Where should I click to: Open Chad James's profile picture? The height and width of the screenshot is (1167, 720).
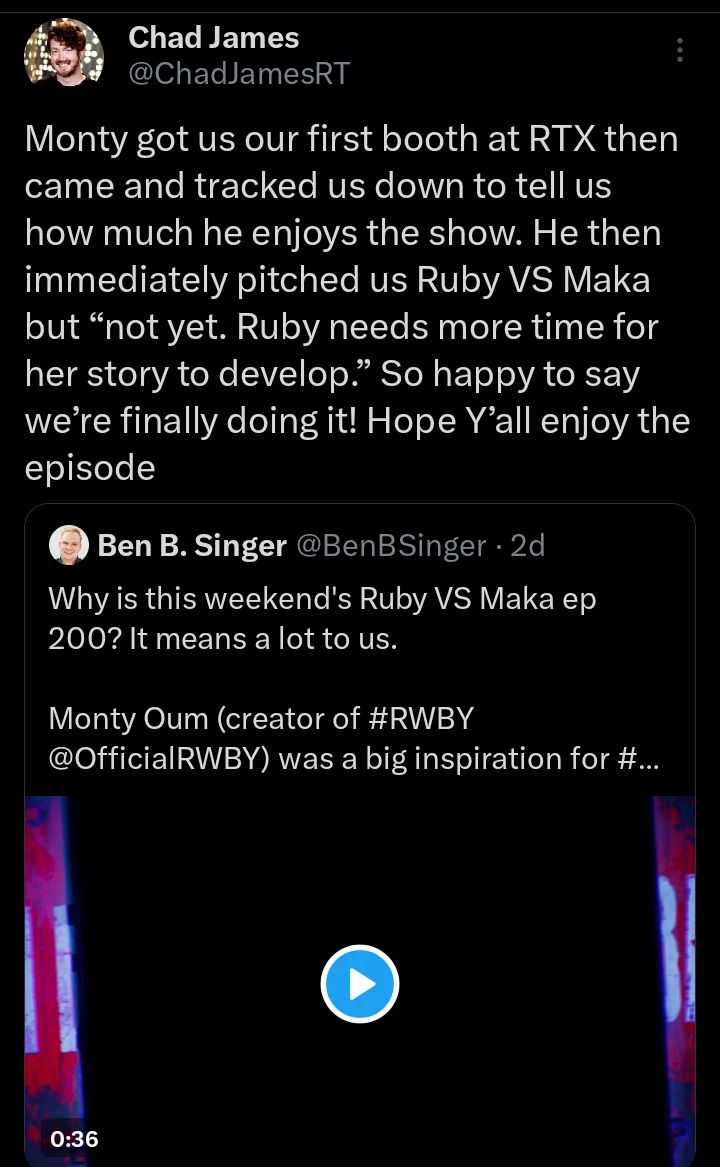tap(63, 53)
